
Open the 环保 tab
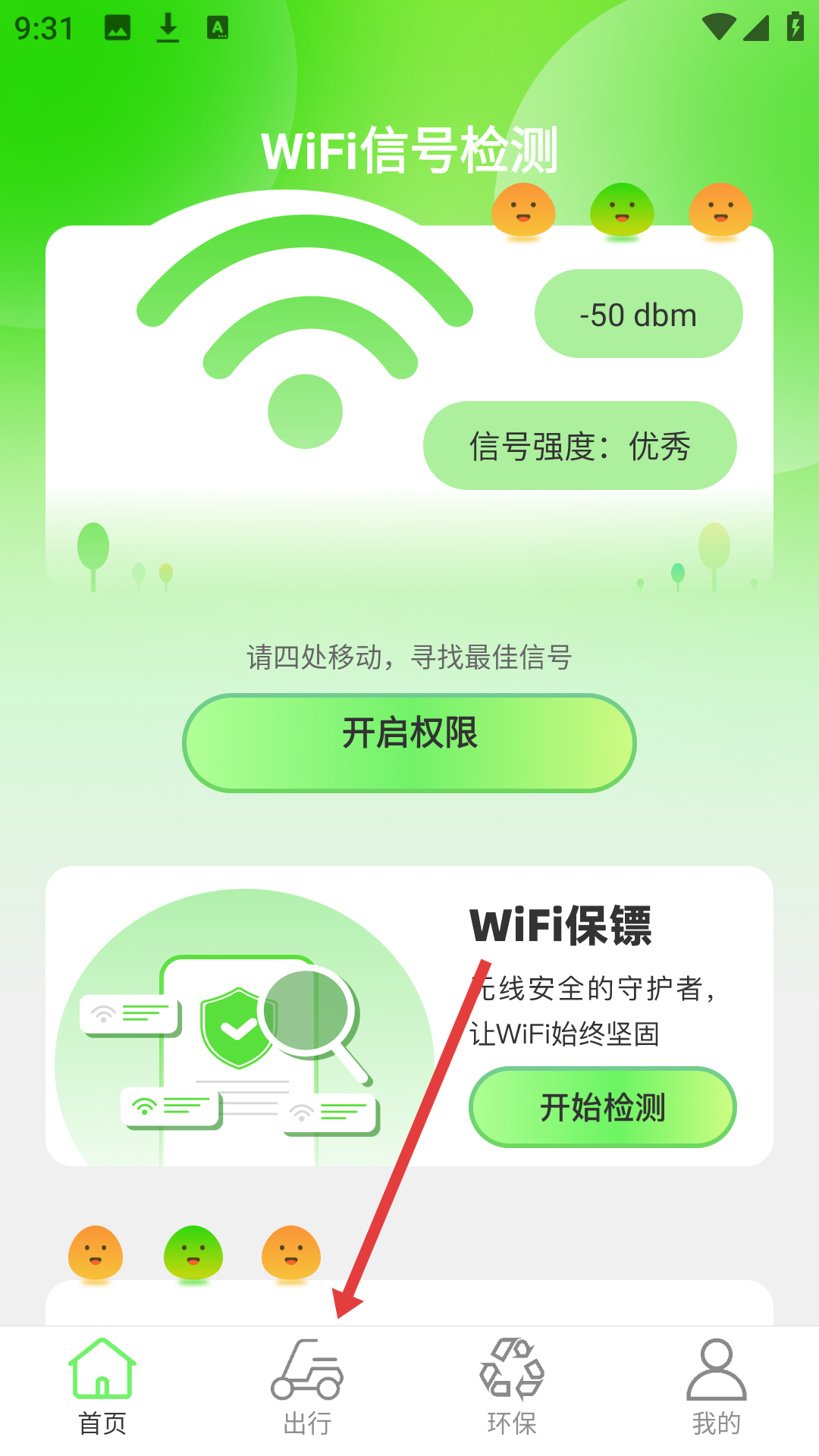click(x=512, y=1388)
